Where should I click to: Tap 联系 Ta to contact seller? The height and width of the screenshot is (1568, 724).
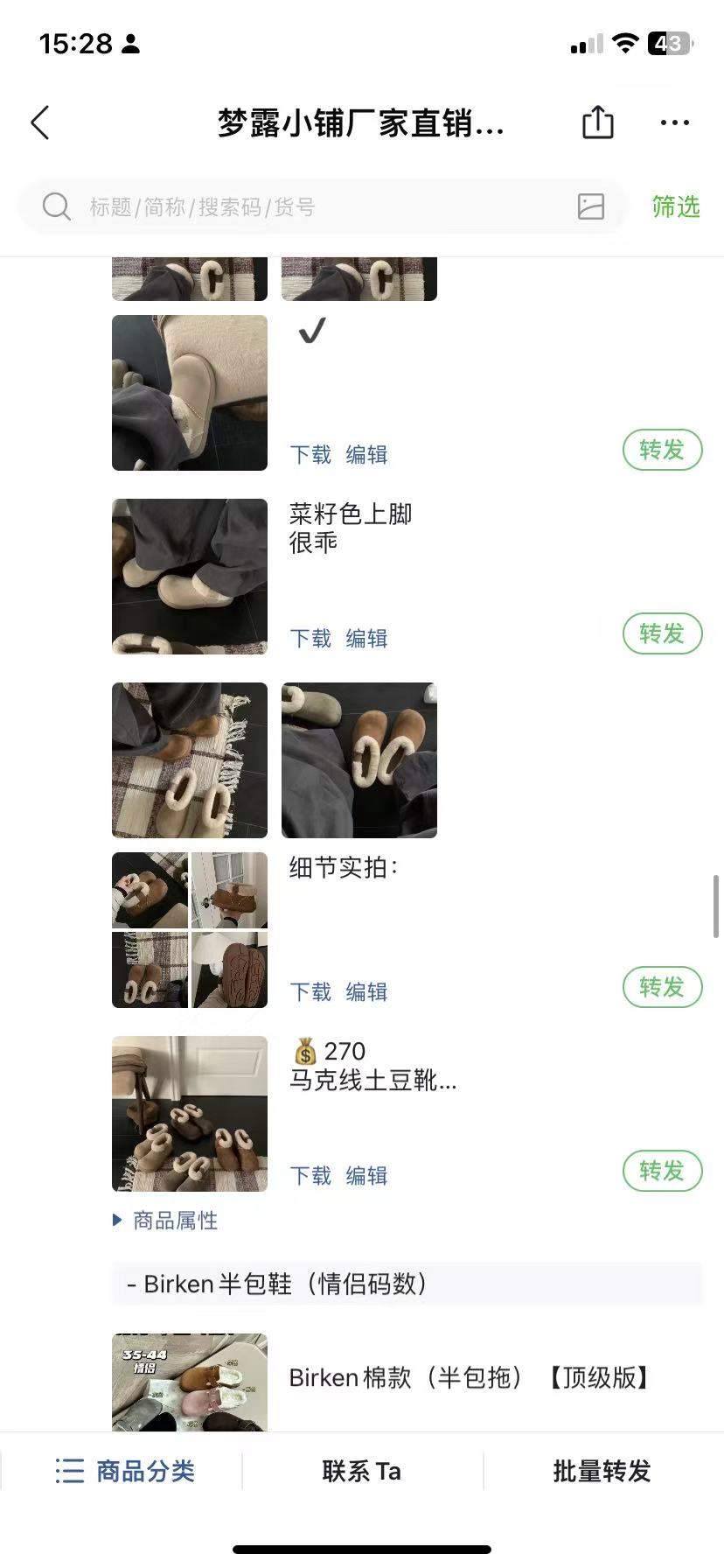click(361, 1471)
